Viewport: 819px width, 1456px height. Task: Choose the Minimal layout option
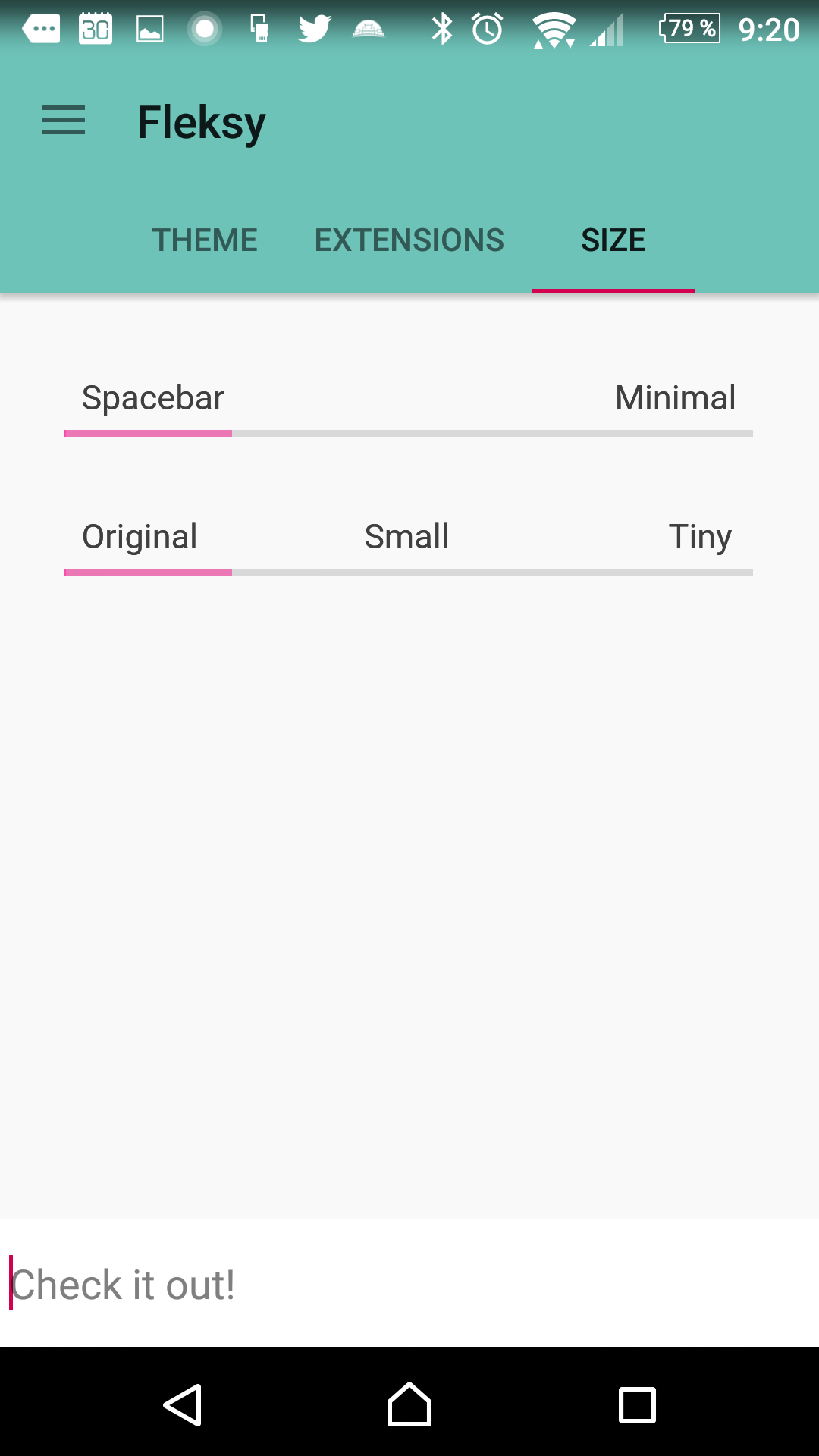click(x=675, y=398)
